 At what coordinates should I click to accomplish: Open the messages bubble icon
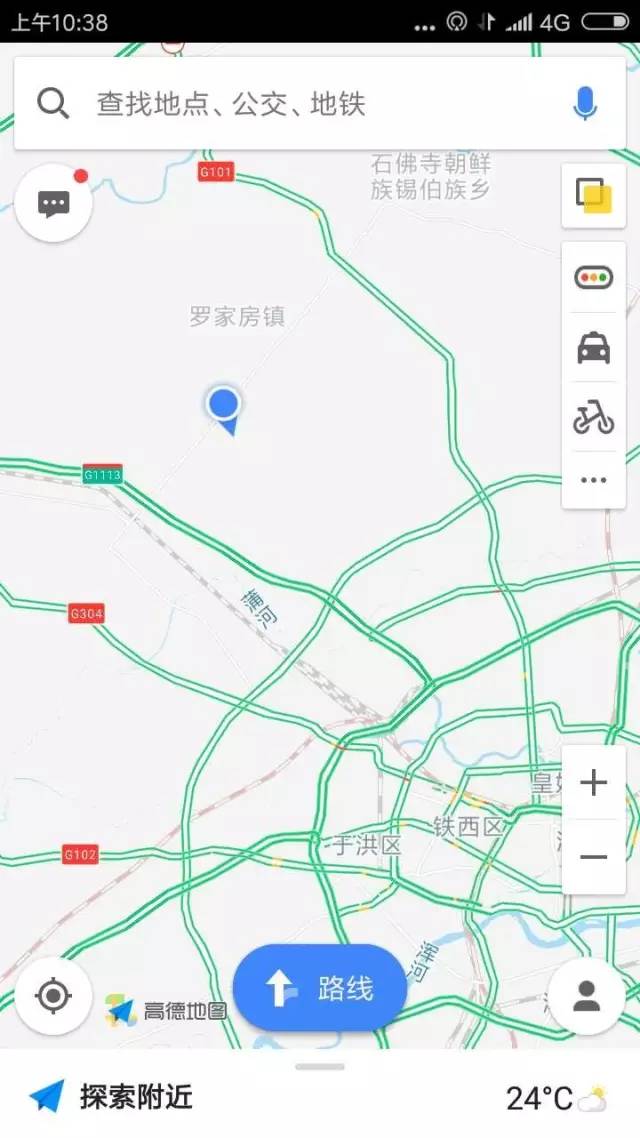(x=54, y=203)
